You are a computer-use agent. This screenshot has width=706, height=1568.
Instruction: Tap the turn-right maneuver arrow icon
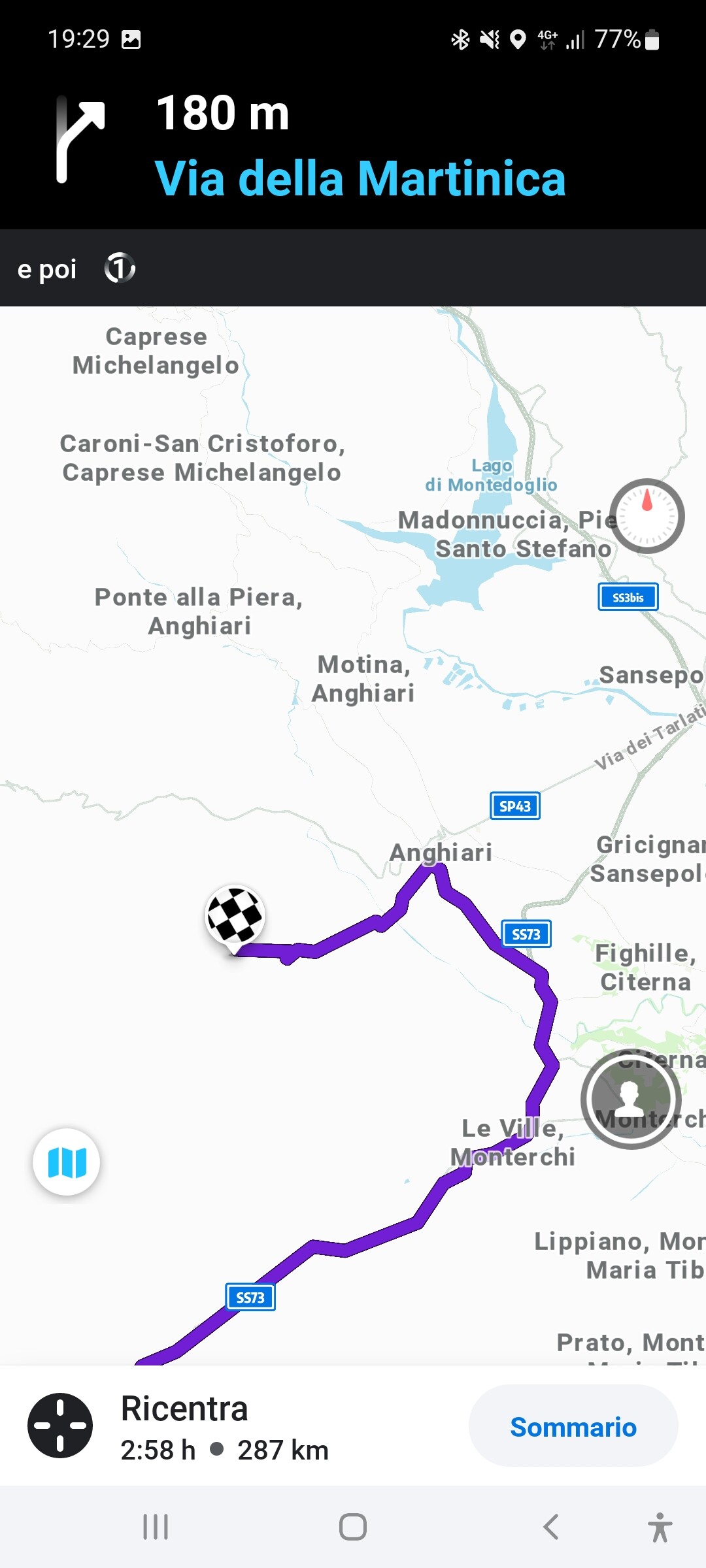[78, 137]
